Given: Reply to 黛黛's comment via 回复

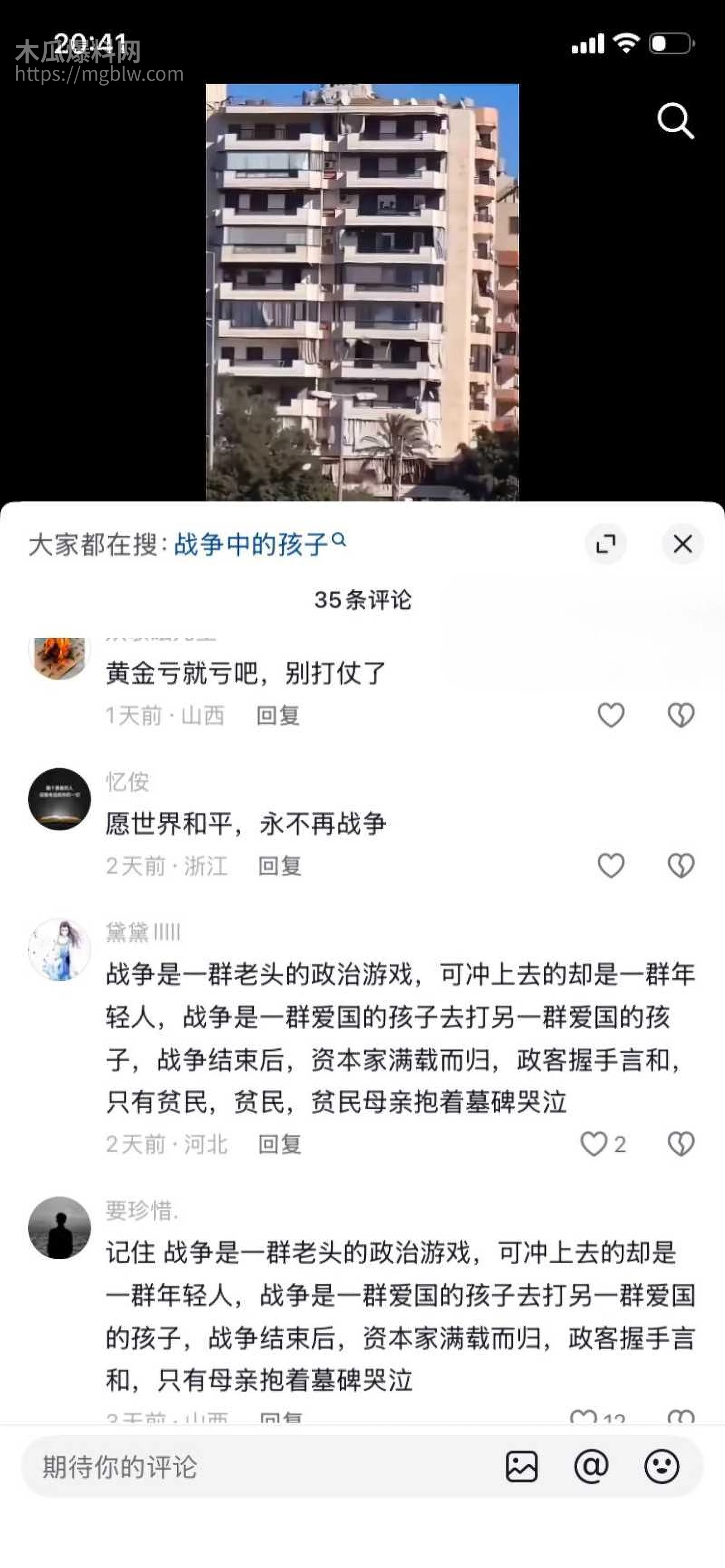Looking at the screenshot, I should pos(280,1143).
